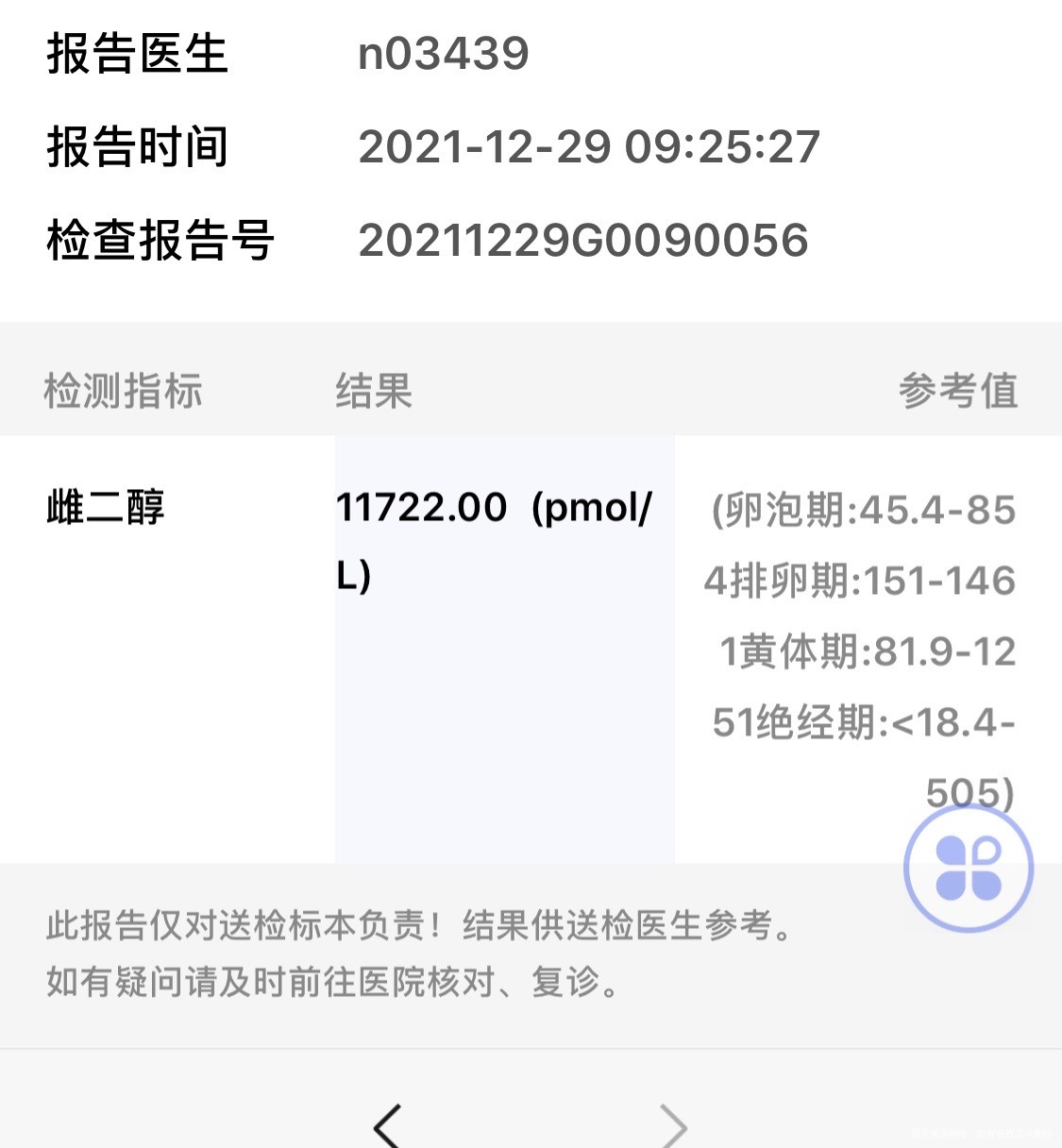Tap the circular icon overlapping the reference values
Image resolution: width=1062 pixels, height=1148 pixels.
pyautogui.click(x=967, y=869)
